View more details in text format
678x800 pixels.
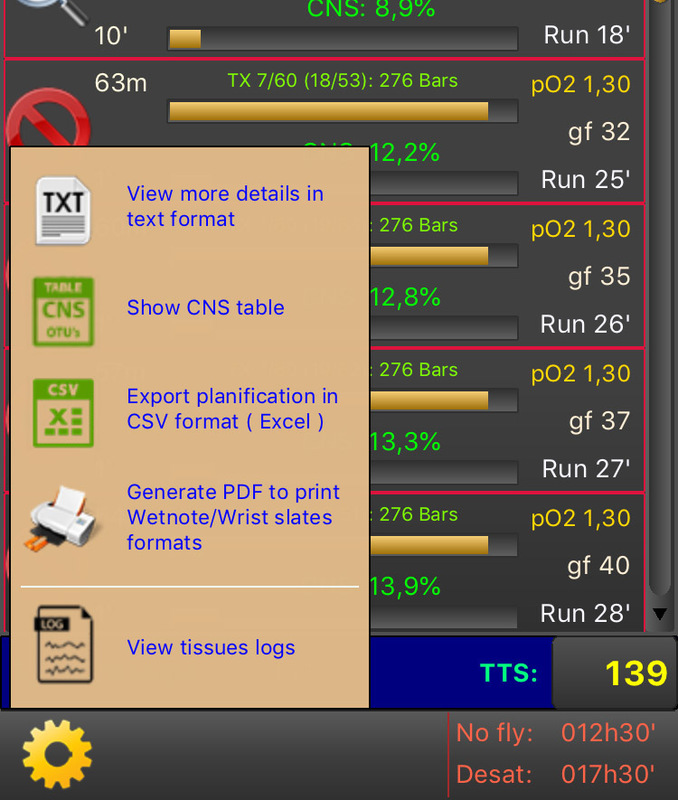(x=224, y=207)
